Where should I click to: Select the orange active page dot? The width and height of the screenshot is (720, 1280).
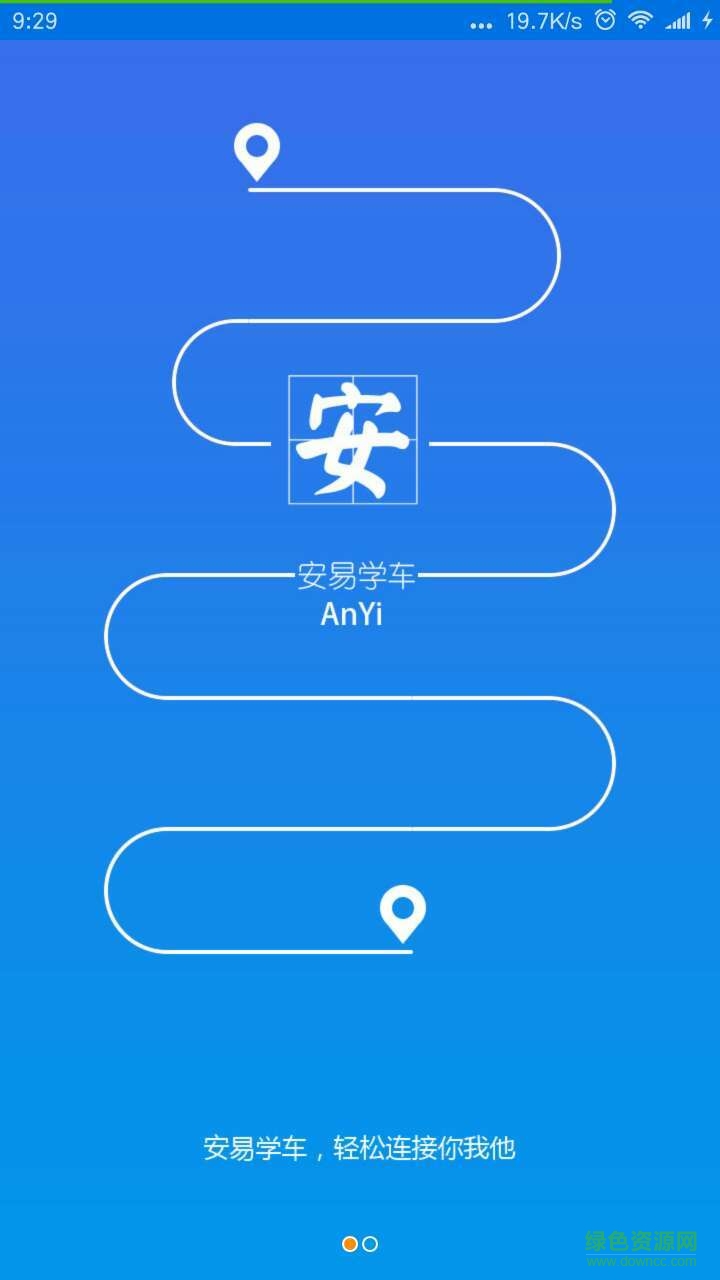(x=350, y=1245)
